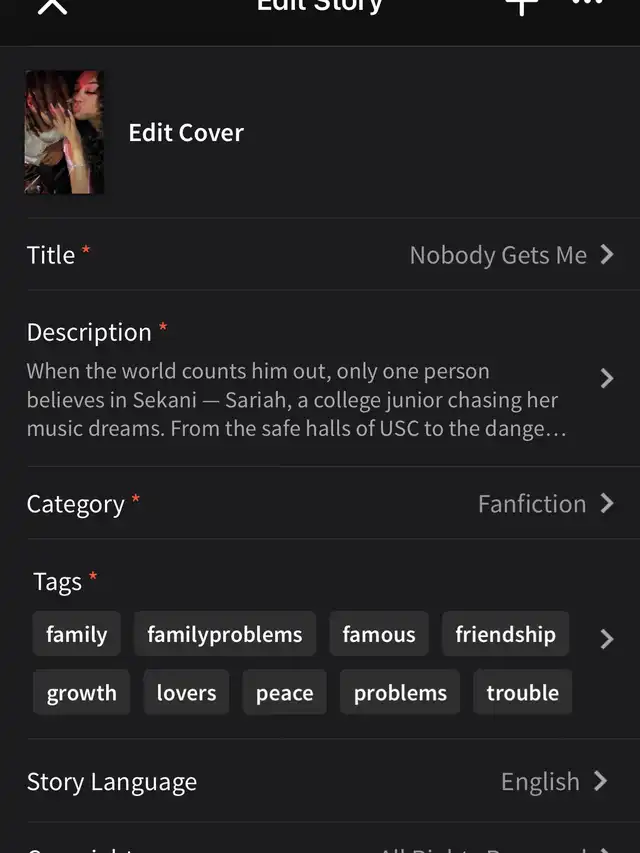Viewport: 640px width, 853px height.
Task: Select the problems tag
Action: pyautogui.click(x=400, y=694)
